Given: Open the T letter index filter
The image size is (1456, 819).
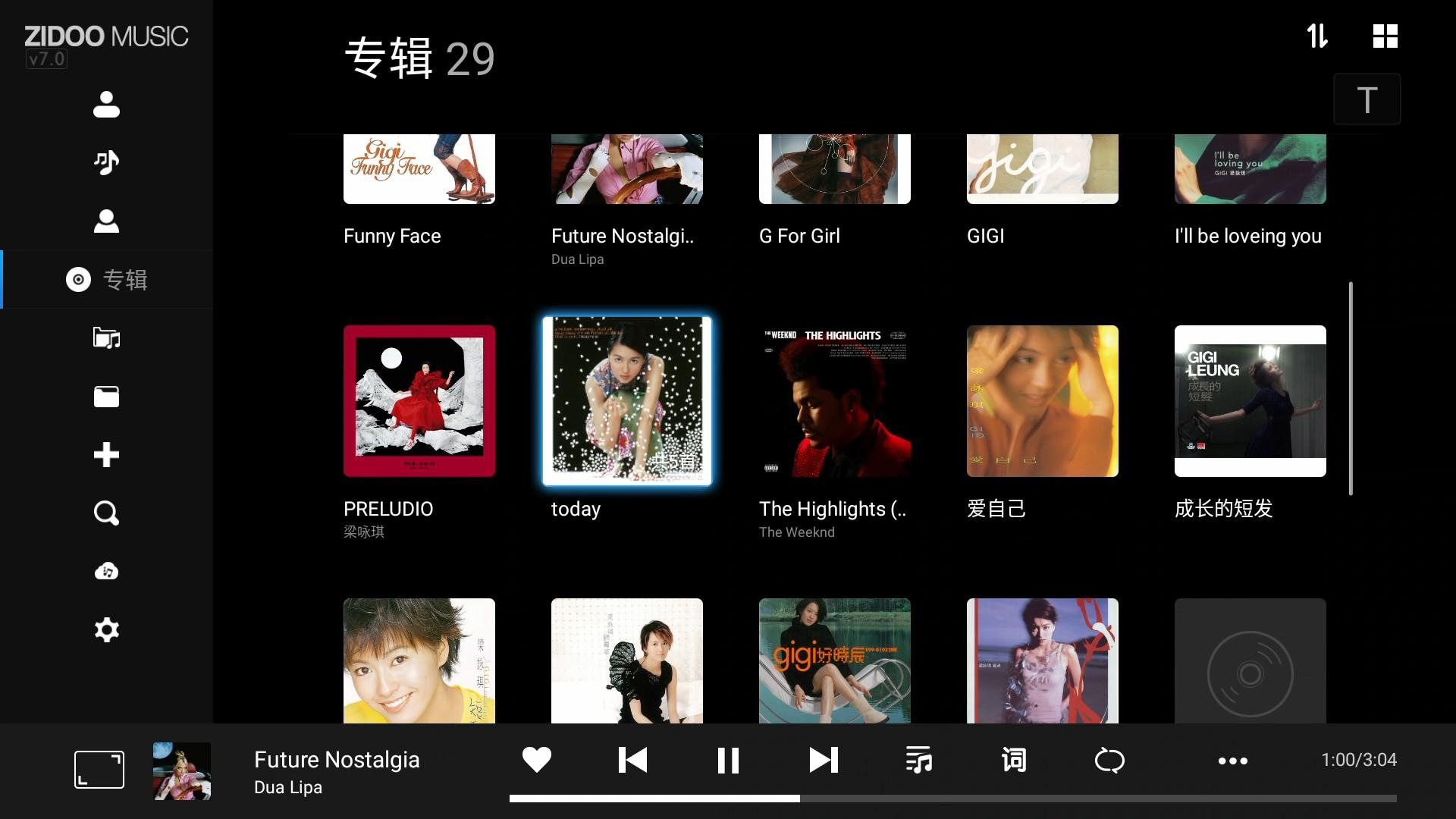Looking at the screenshot, I should pyautogui.click(x=1367, y=99).
